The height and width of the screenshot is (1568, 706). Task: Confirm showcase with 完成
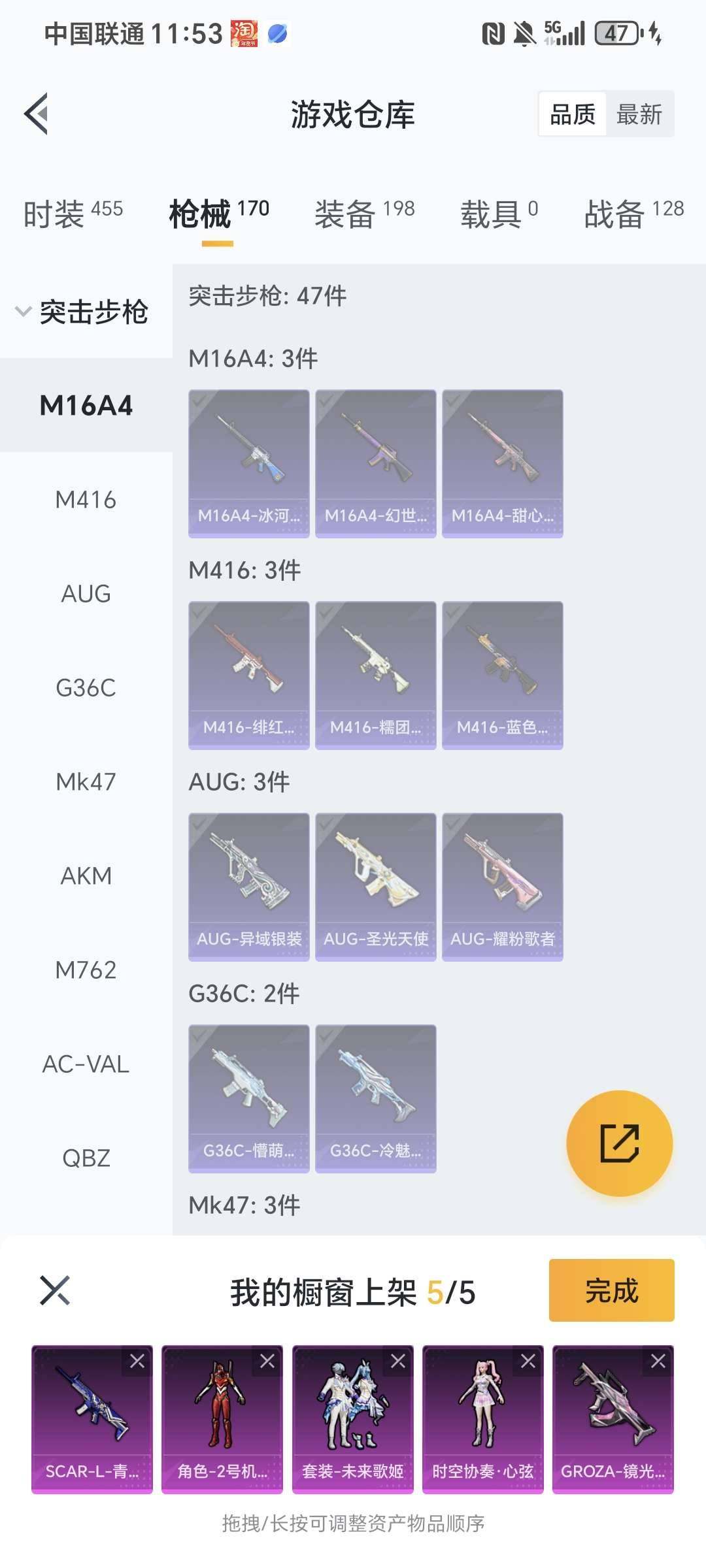[x=611, y=1290]
